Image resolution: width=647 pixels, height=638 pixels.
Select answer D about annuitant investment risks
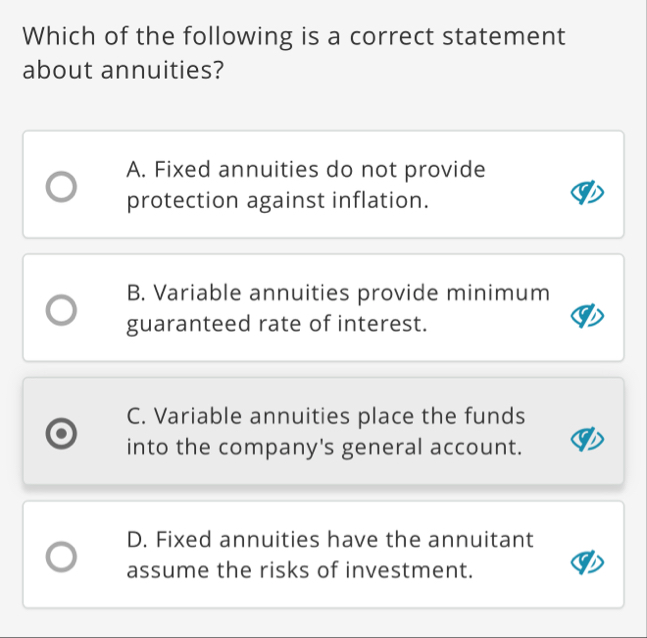point(62,557)
